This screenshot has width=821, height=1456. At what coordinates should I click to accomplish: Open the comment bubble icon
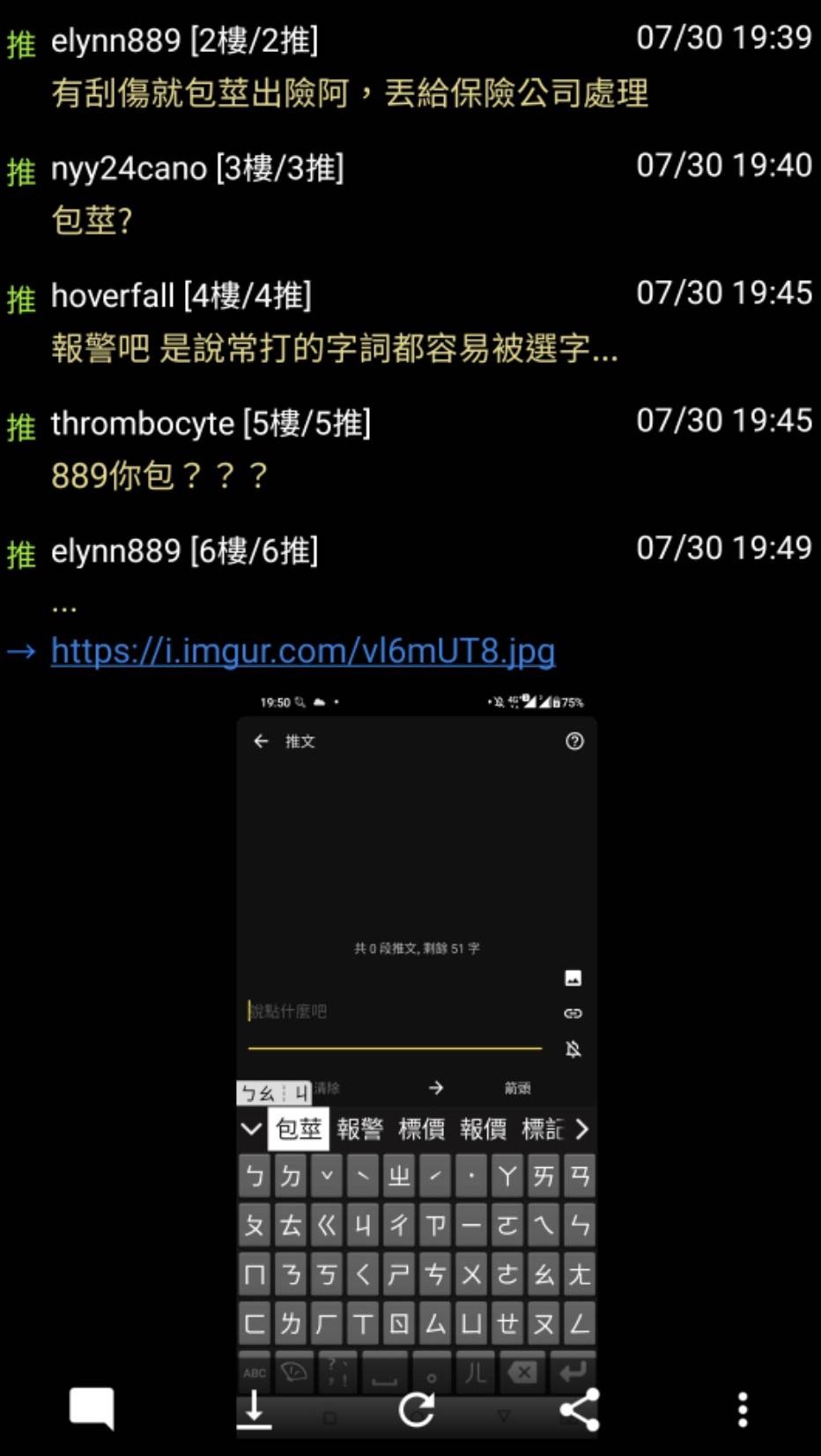pyautogui.click(x=92, y=1408)
